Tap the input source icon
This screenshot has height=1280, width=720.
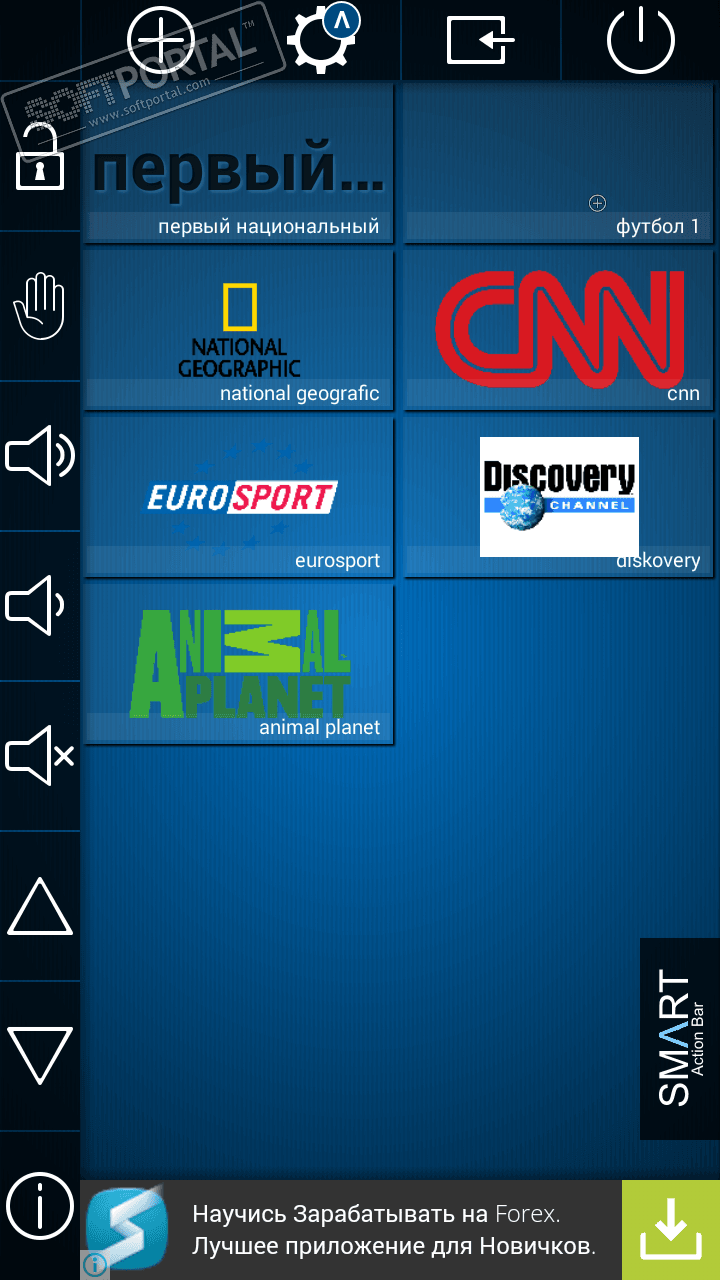pos(480,40)
